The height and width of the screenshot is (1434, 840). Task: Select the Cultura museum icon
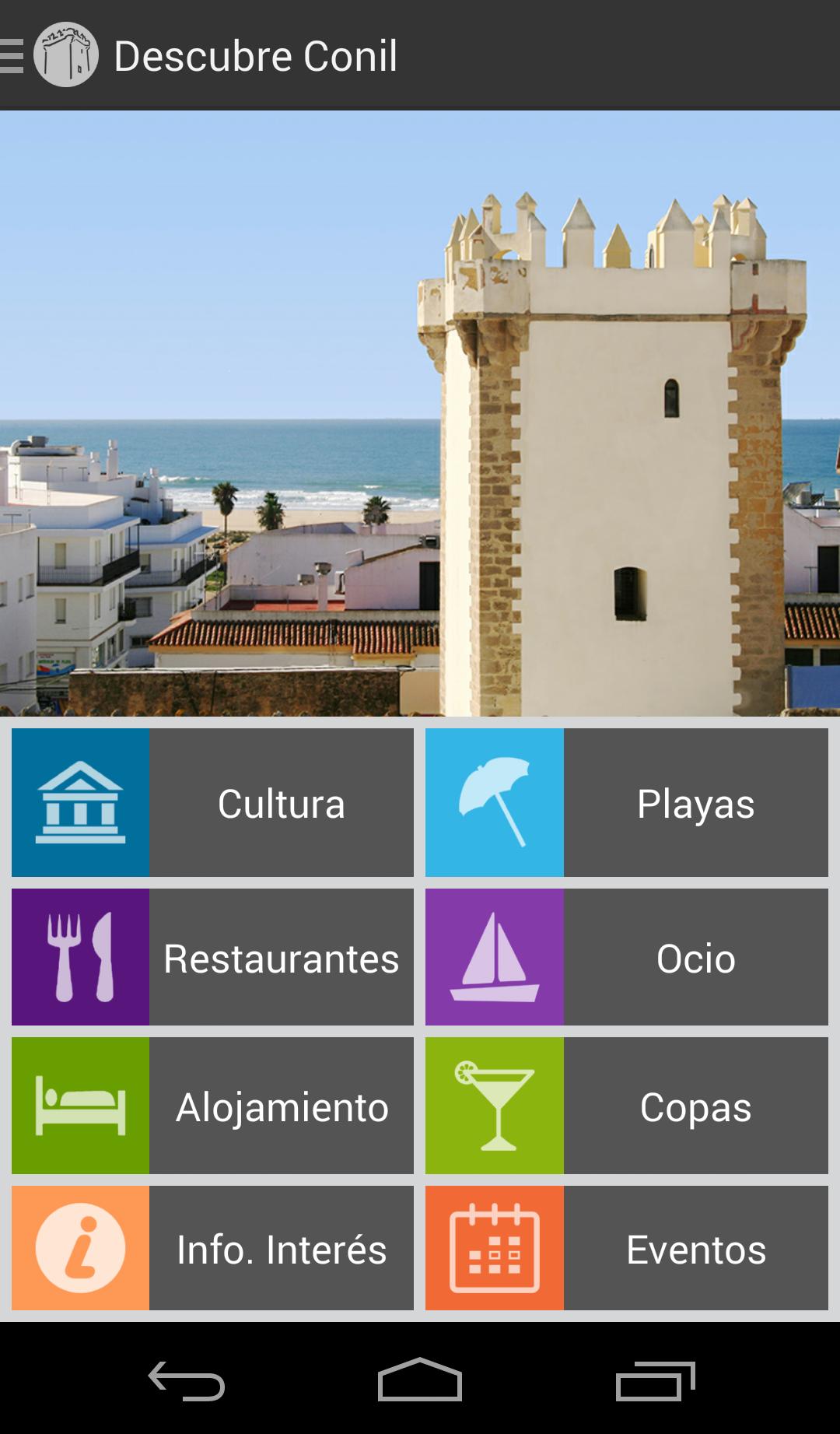[81, 805]
